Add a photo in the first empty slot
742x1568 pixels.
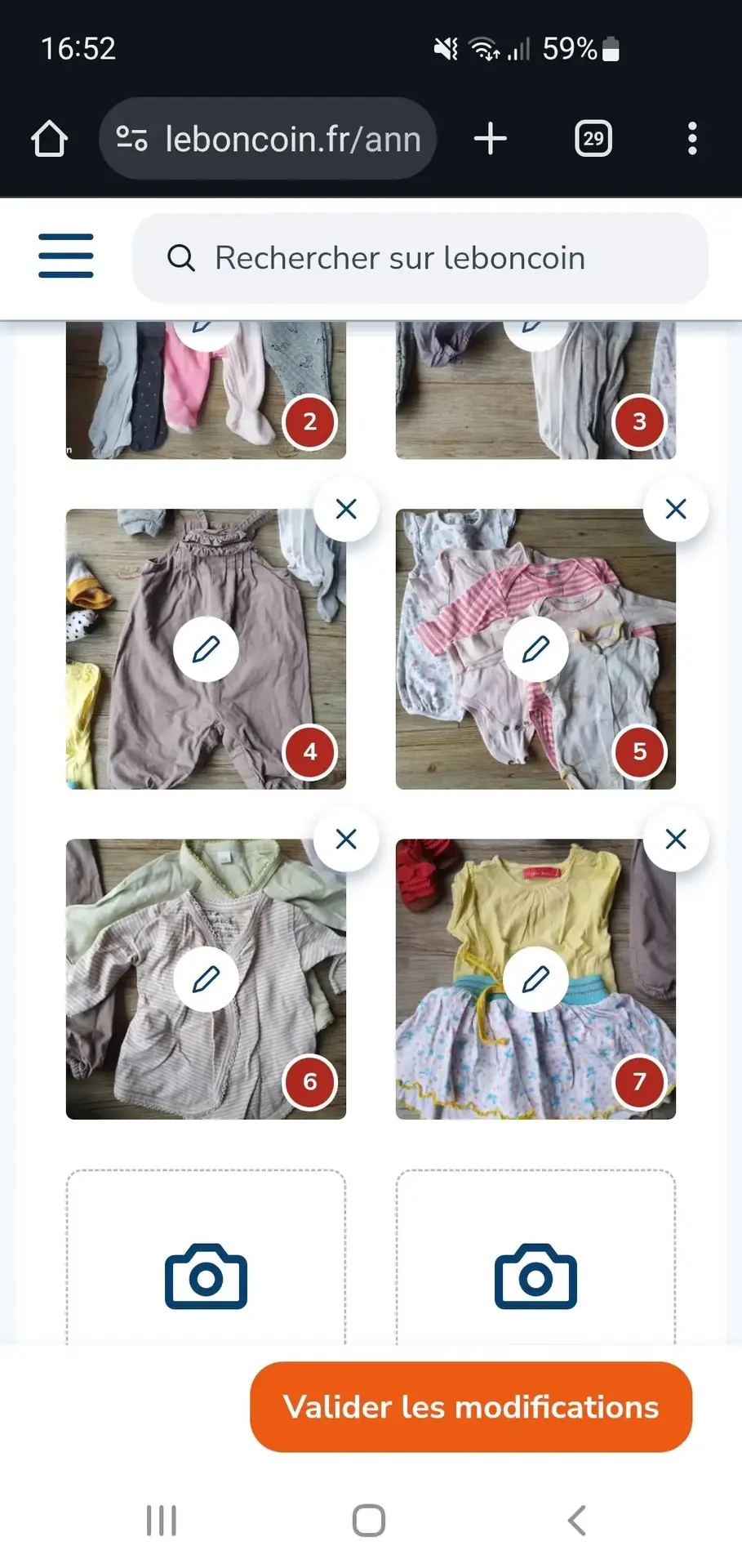206,1276
